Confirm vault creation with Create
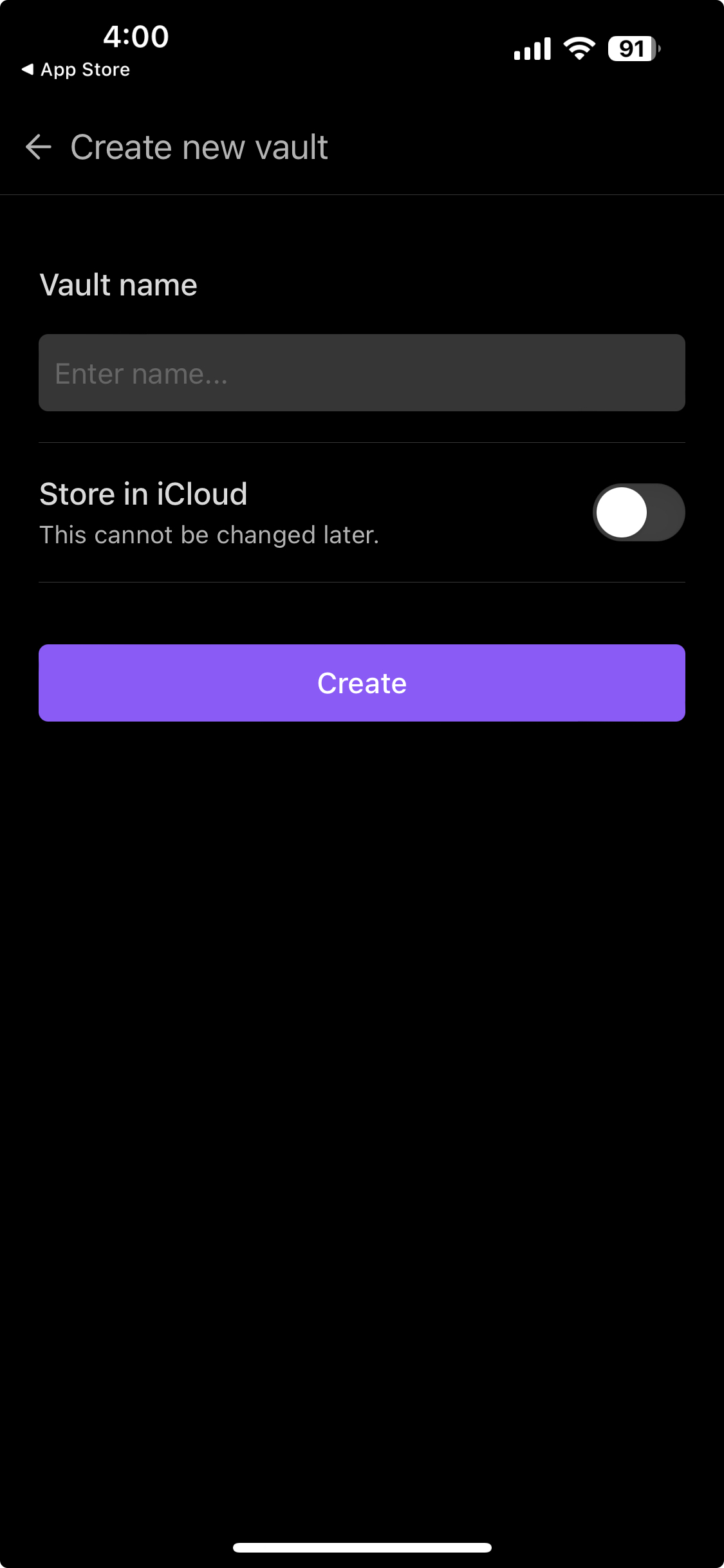The height and width of the screenshot is (1568, 724). pyautogui.click(x=362, y=682)
